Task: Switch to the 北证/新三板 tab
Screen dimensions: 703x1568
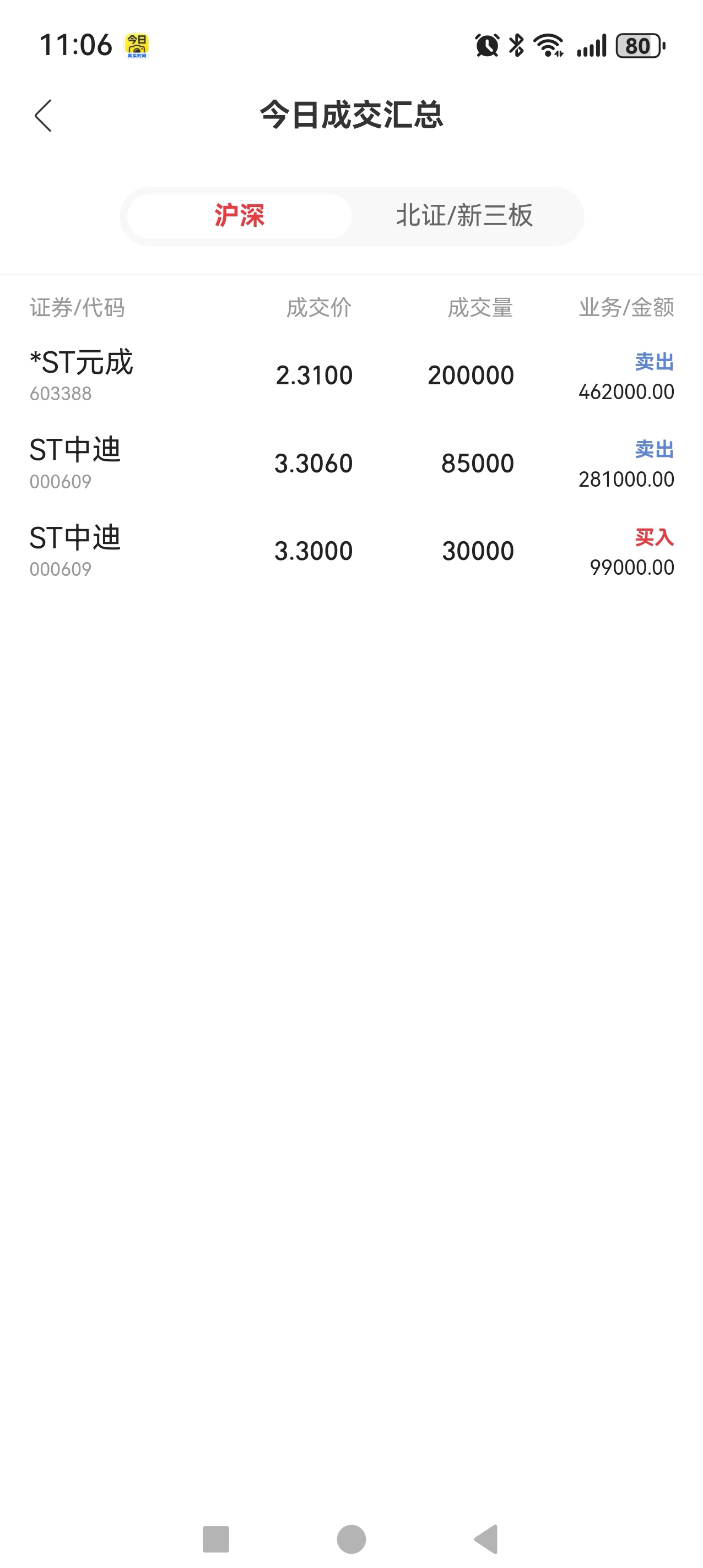Action: tap(464, 216)
